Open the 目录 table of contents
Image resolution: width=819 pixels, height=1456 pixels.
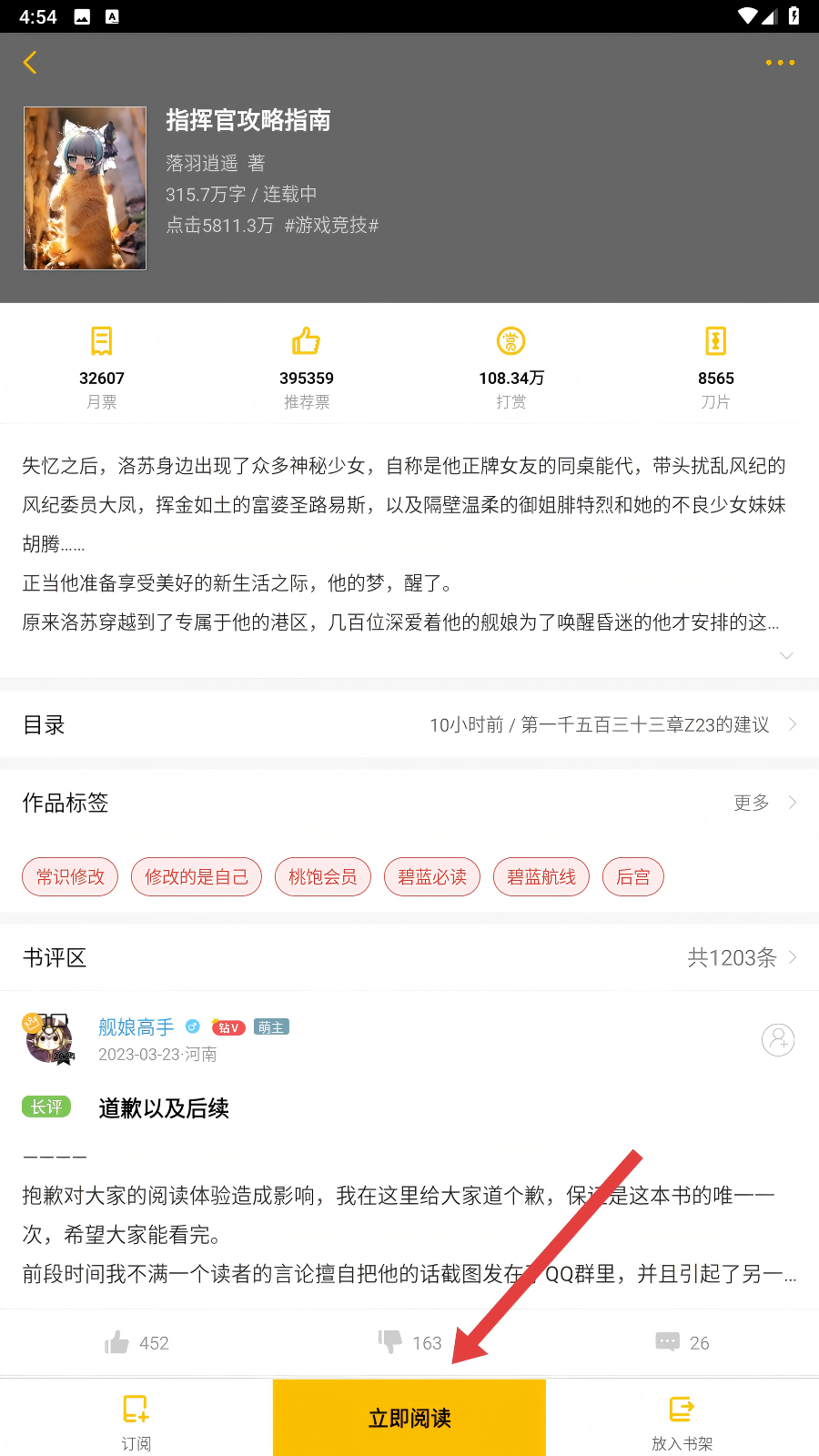click(x=409, y=724)
